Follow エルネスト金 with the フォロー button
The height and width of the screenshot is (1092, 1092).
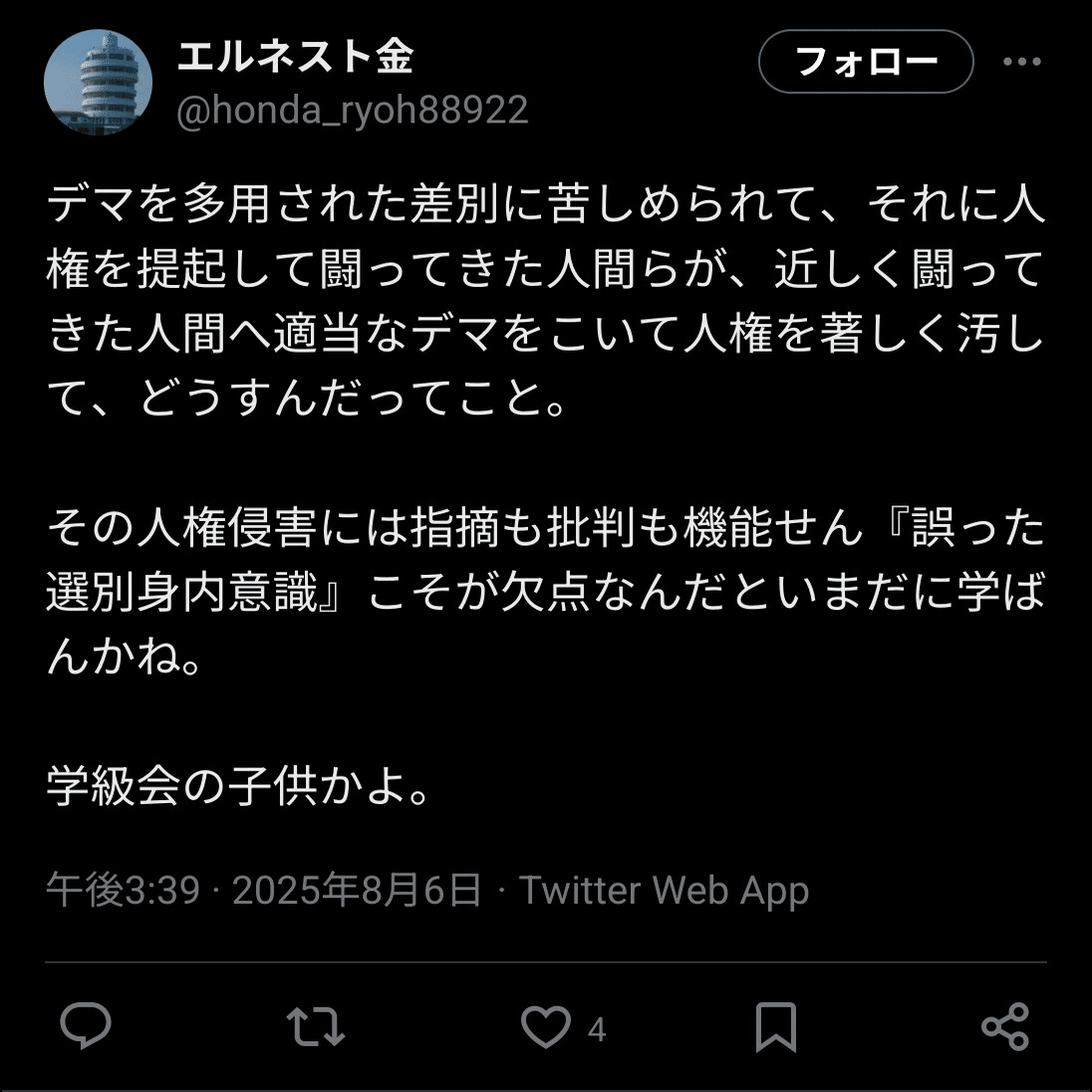(865, 62)
